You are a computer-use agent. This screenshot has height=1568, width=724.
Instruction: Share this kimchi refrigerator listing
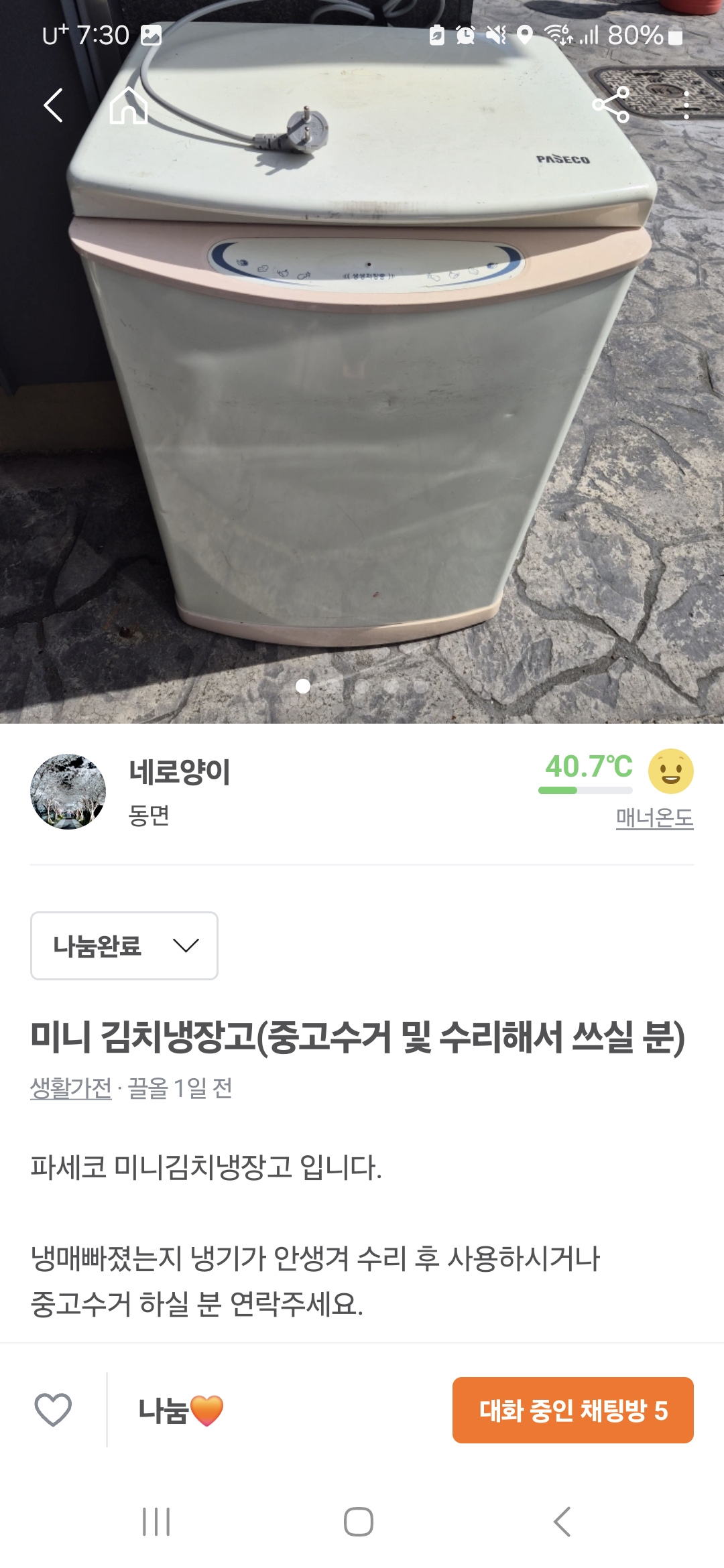tap(611, 105)
